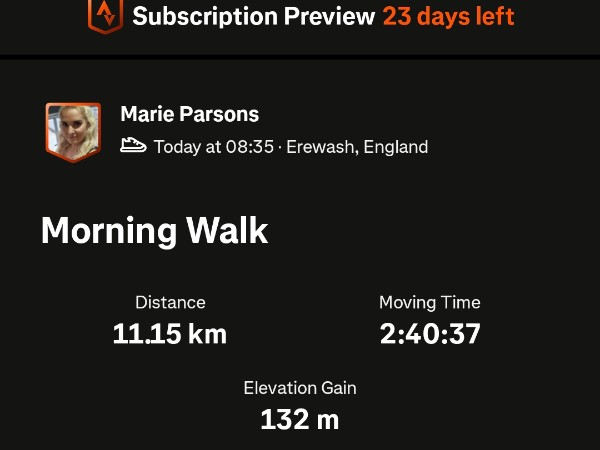The image size is (600, 450).
Task: Open Marie Parsons' profile picture
Action: (x=73, y=131)
